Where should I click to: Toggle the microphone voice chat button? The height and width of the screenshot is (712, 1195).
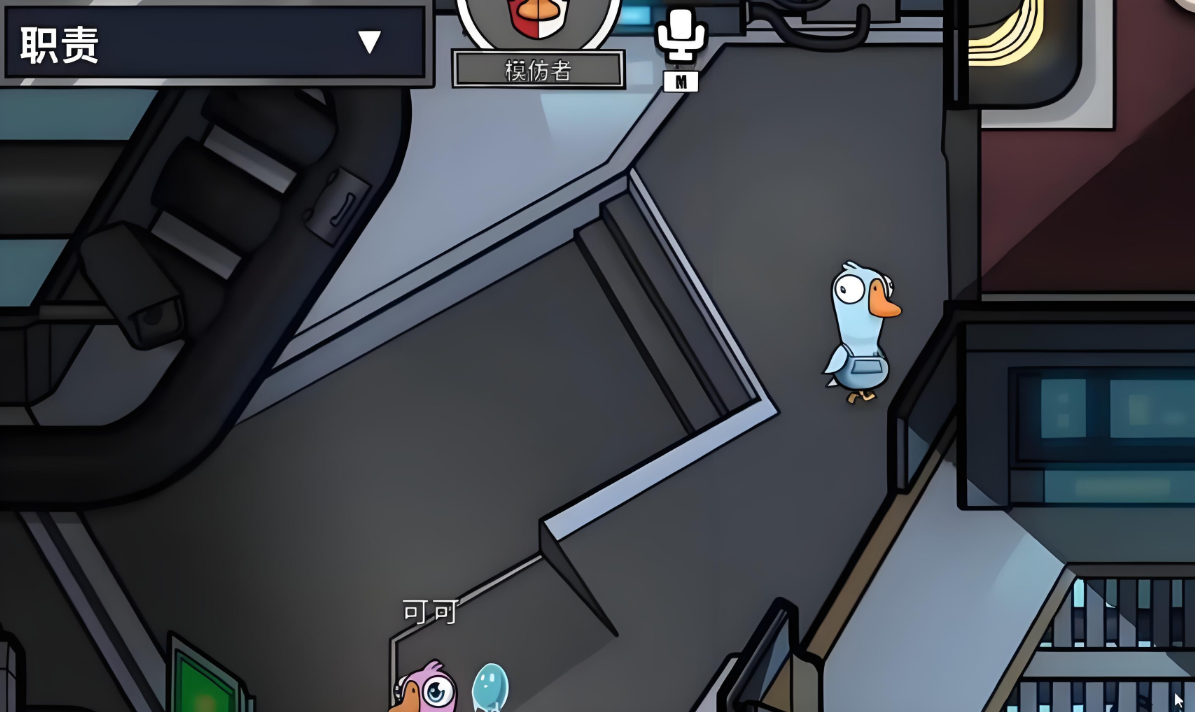coord(680,35)
